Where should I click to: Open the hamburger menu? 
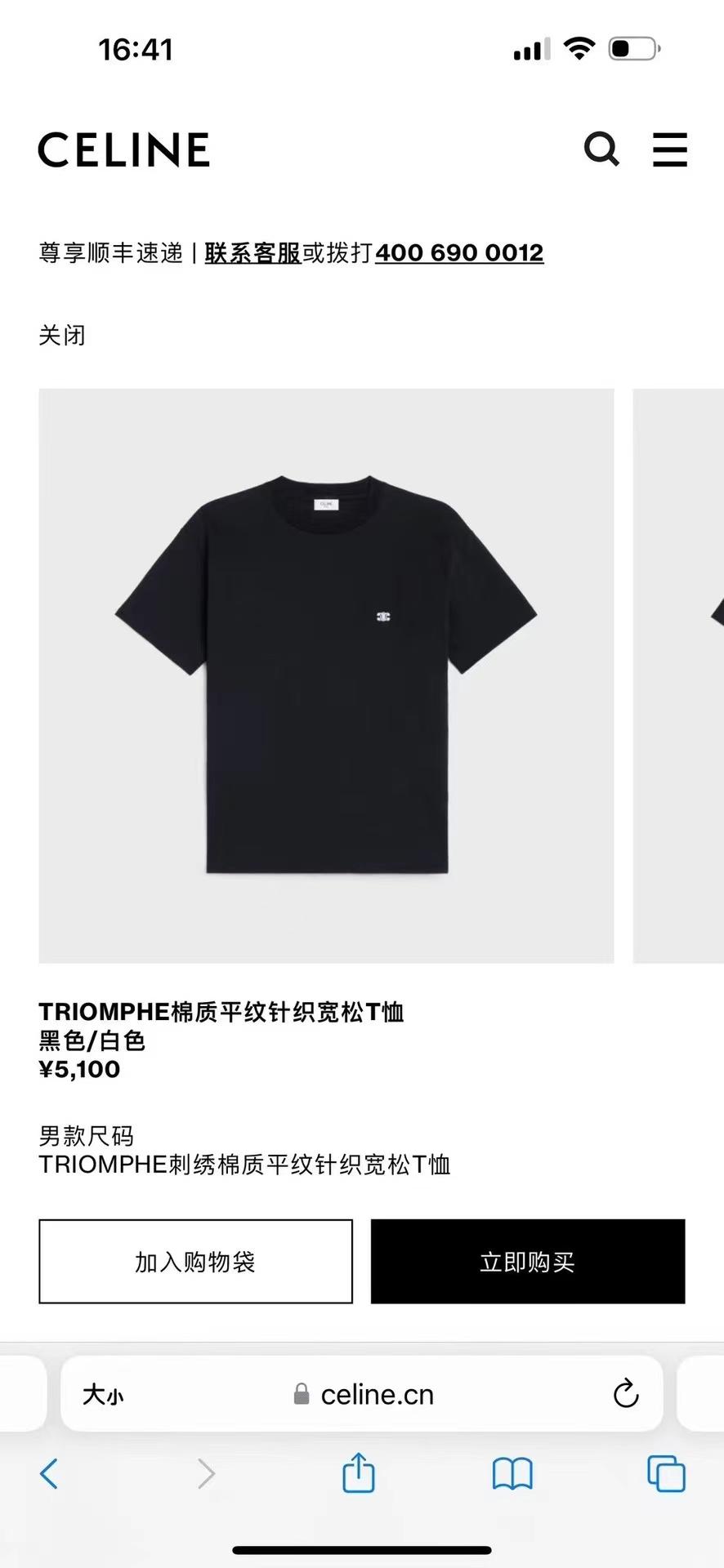pyautogui.click(x=669, y=149)
